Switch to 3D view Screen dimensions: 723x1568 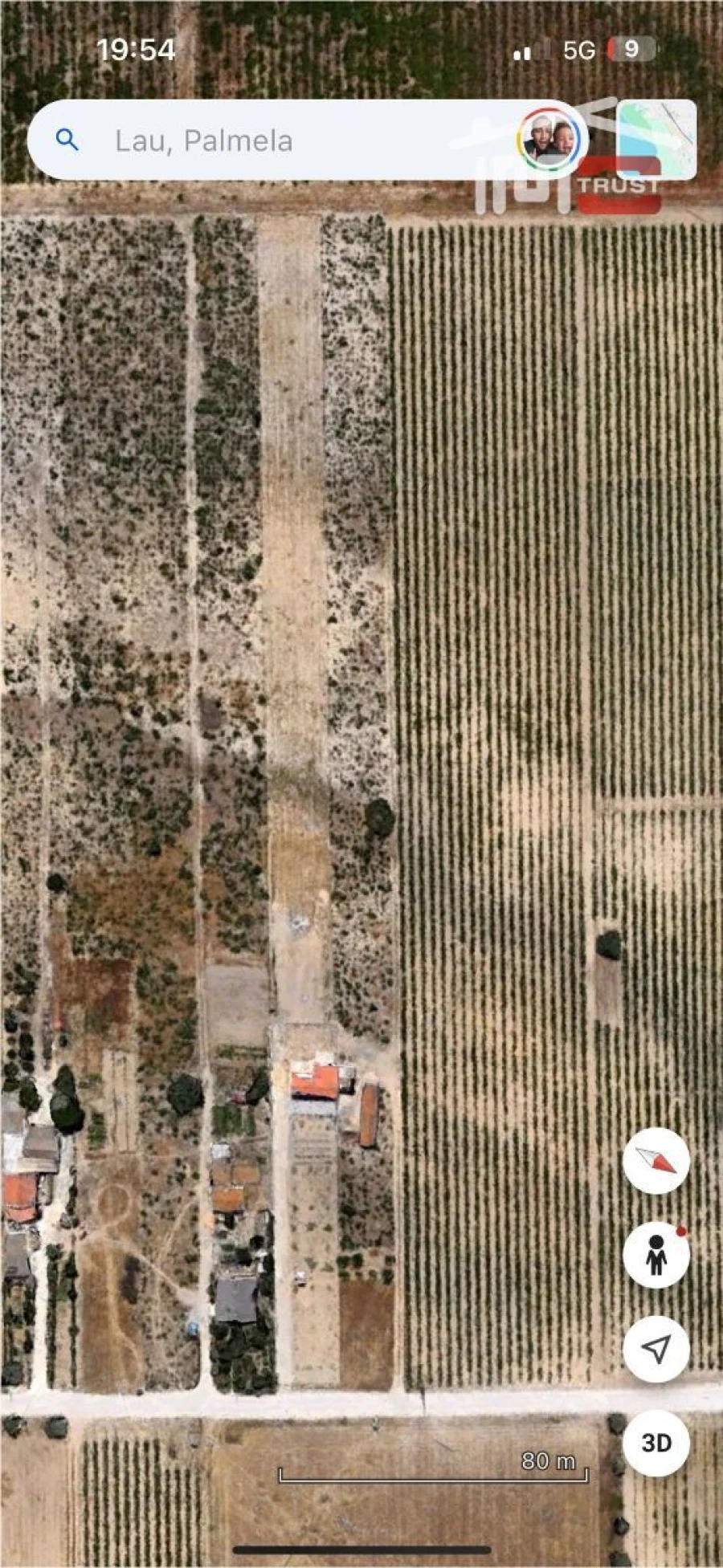(656, 1443)
